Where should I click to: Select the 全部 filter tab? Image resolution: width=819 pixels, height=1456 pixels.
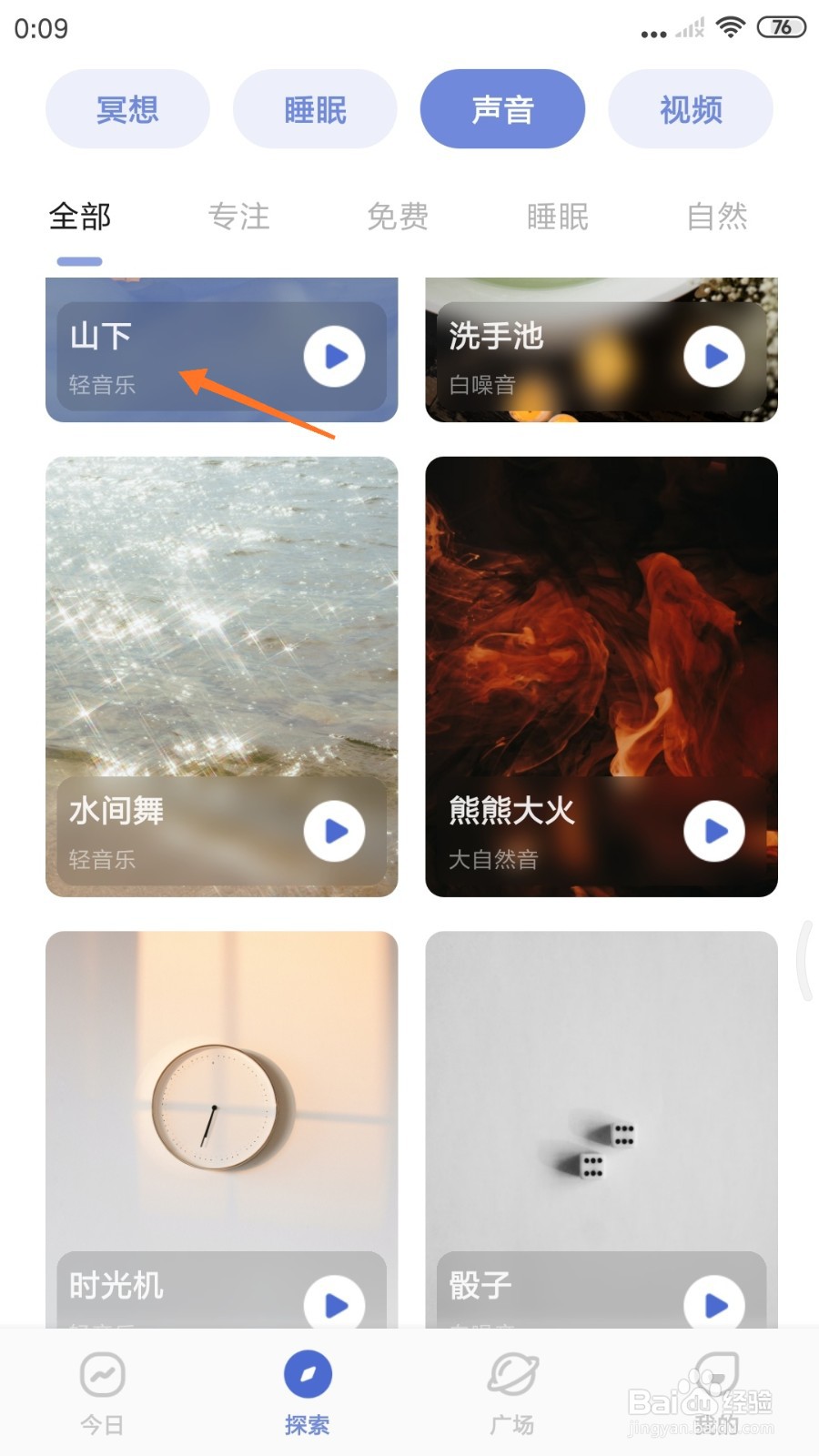pos(80,217)
